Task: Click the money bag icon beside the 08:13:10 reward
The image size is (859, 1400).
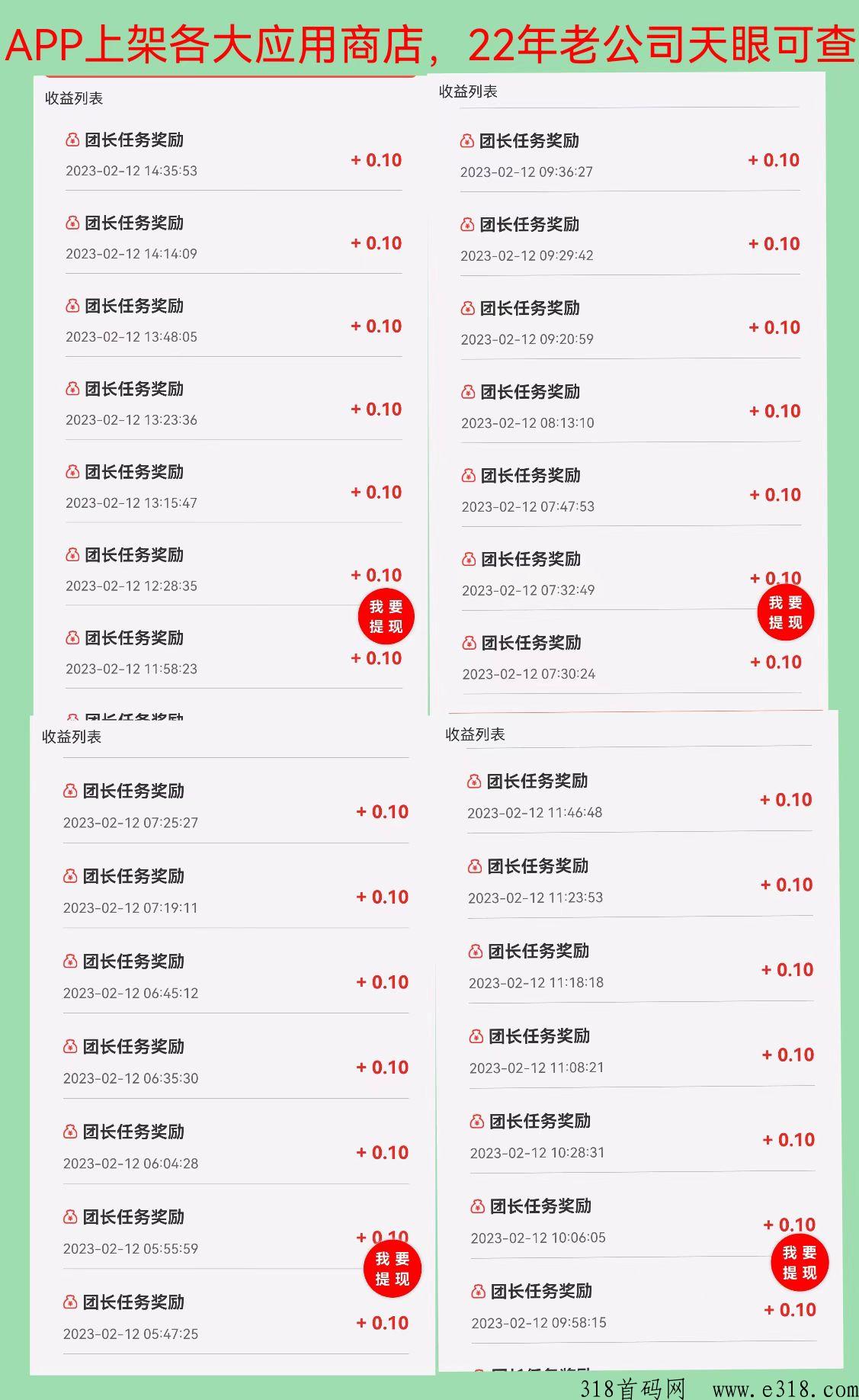Action: pos(467,393)
